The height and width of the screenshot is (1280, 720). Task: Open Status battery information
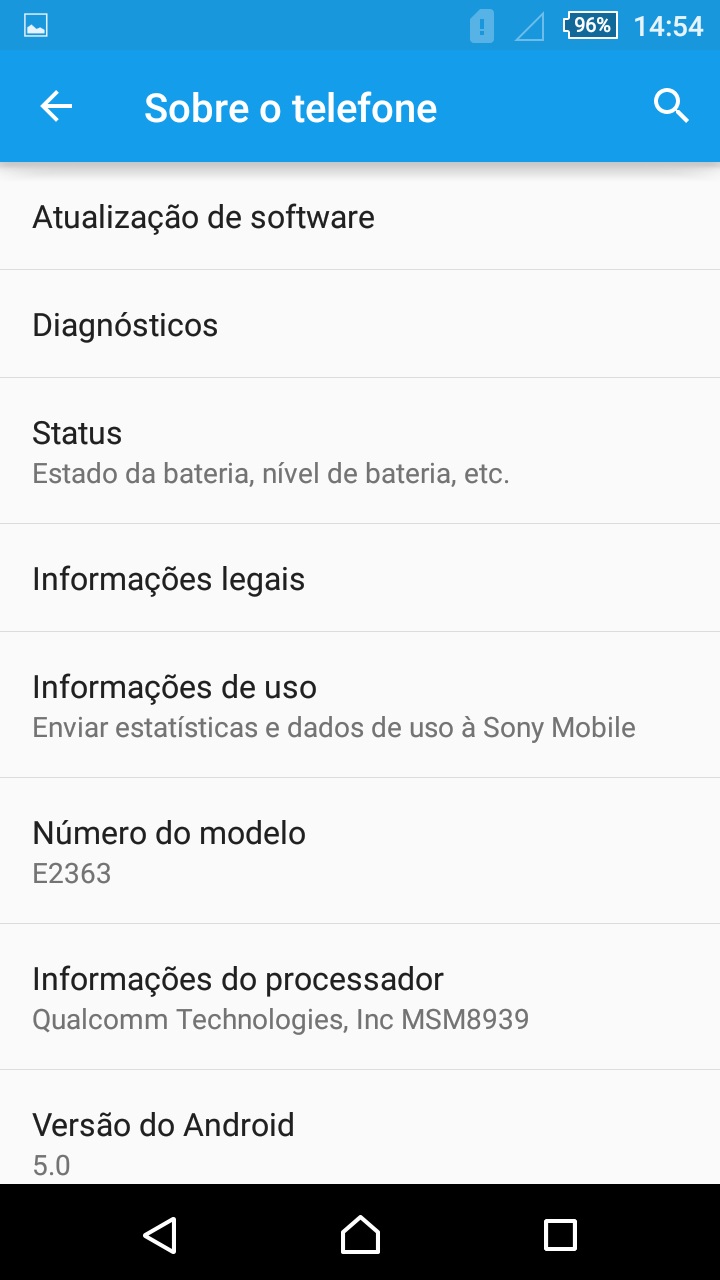pos(360,451)
